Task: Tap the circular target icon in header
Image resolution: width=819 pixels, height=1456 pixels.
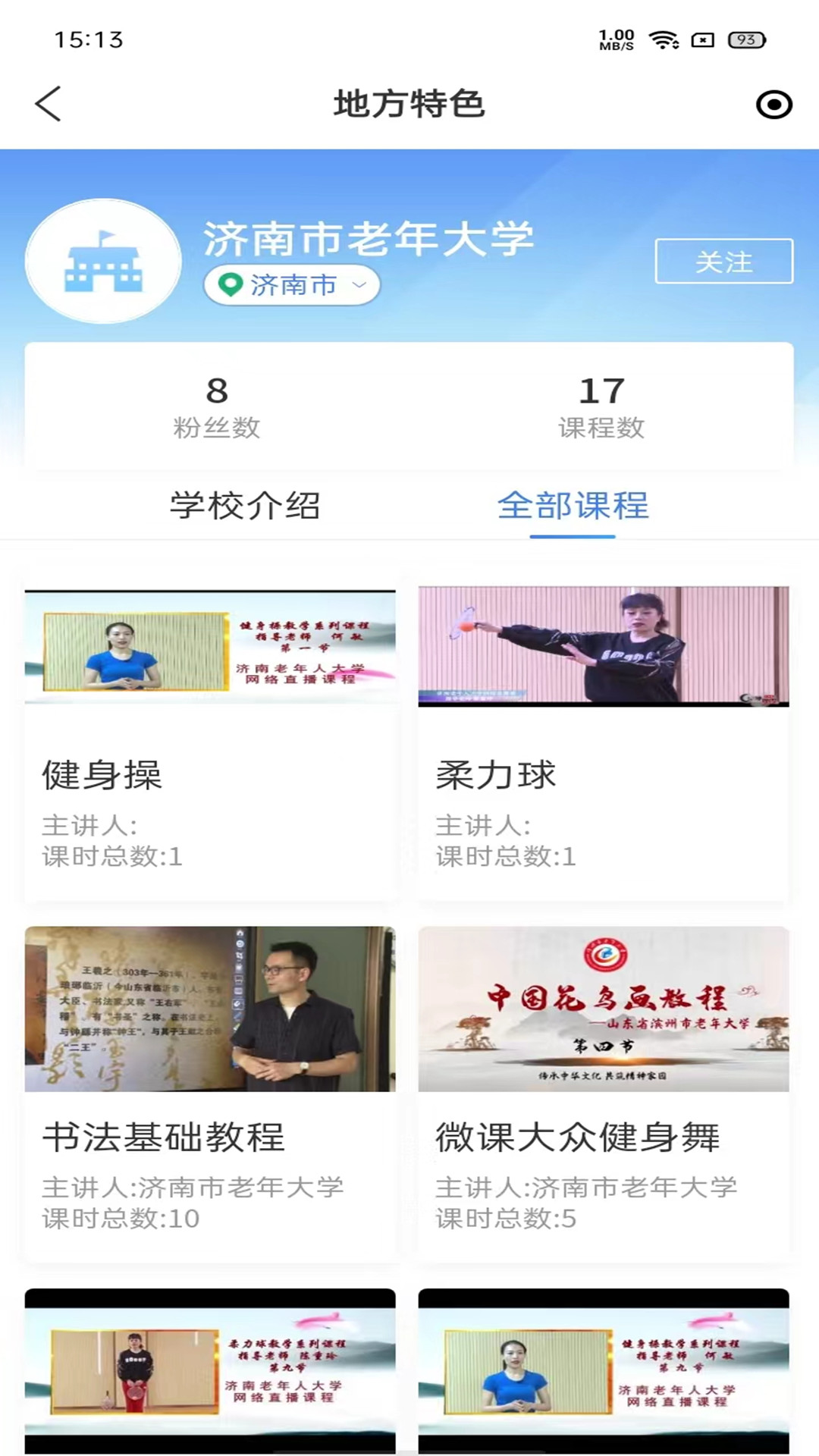Action: 773,105
